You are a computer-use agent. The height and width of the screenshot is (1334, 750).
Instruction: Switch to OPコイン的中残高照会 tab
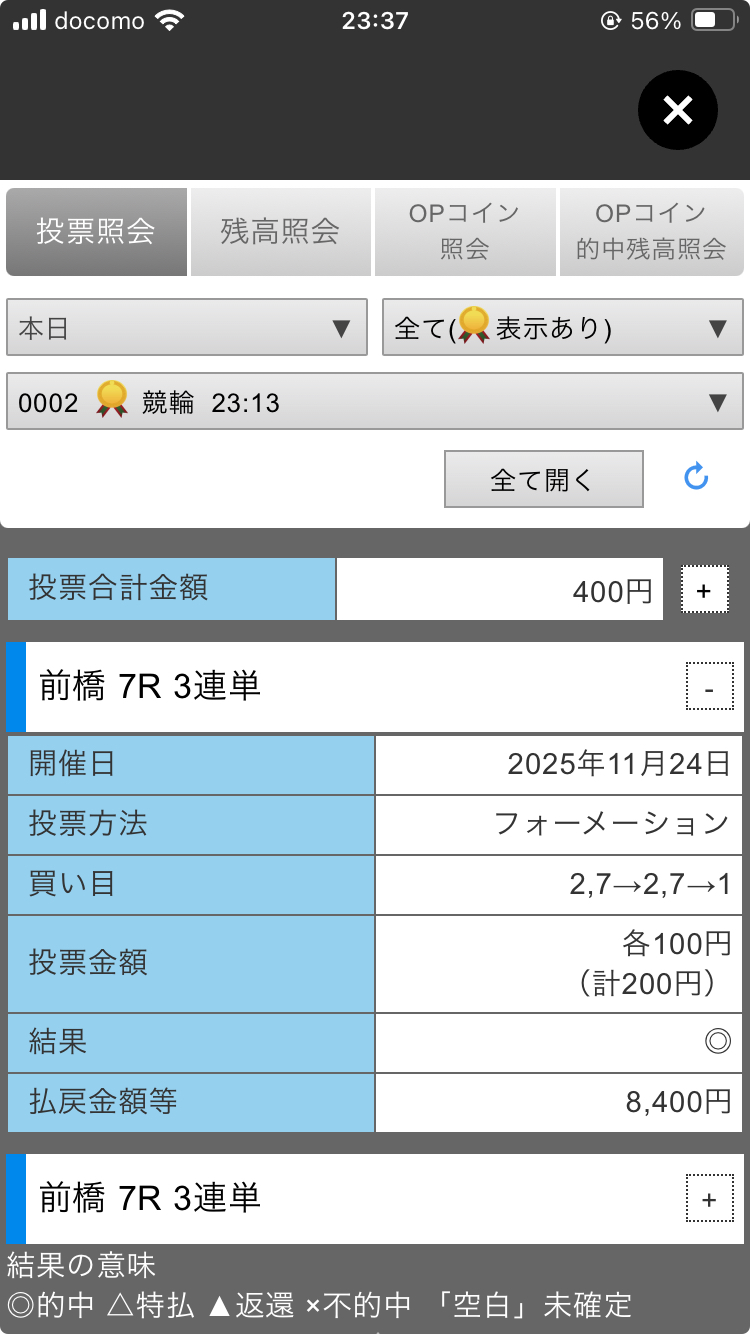(651, 232)
